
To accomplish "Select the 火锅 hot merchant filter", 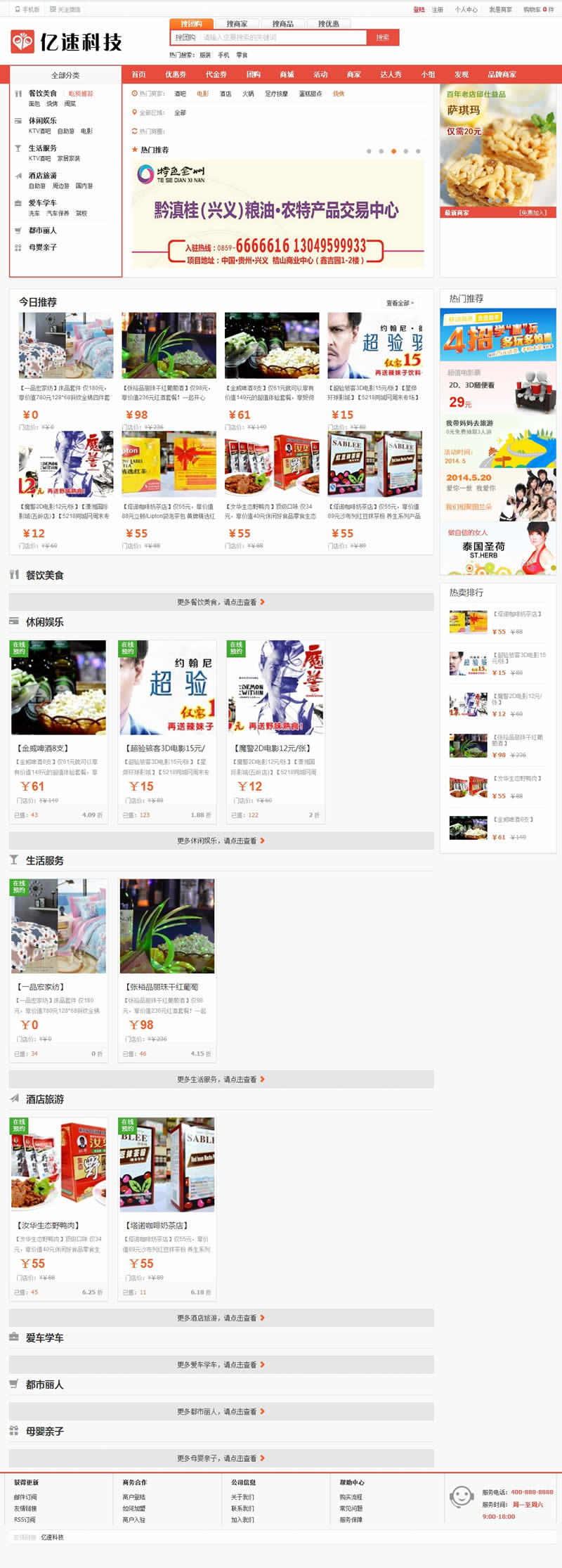I will point(248,93).
